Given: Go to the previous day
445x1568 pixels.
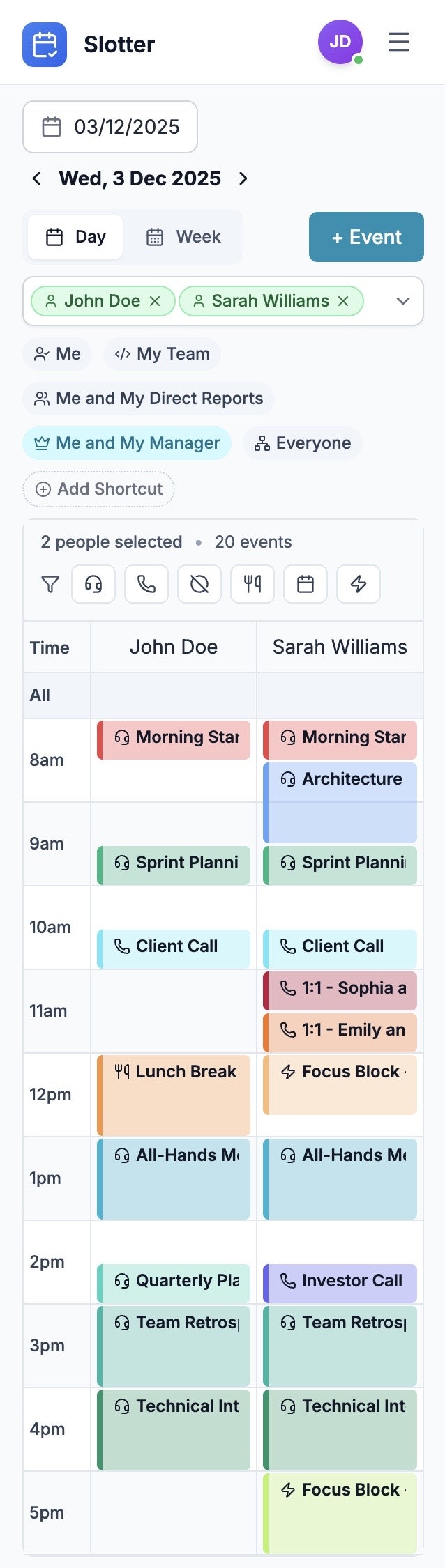Looking at the screenshot, I should pyautogui.click(x=36, y=178).
